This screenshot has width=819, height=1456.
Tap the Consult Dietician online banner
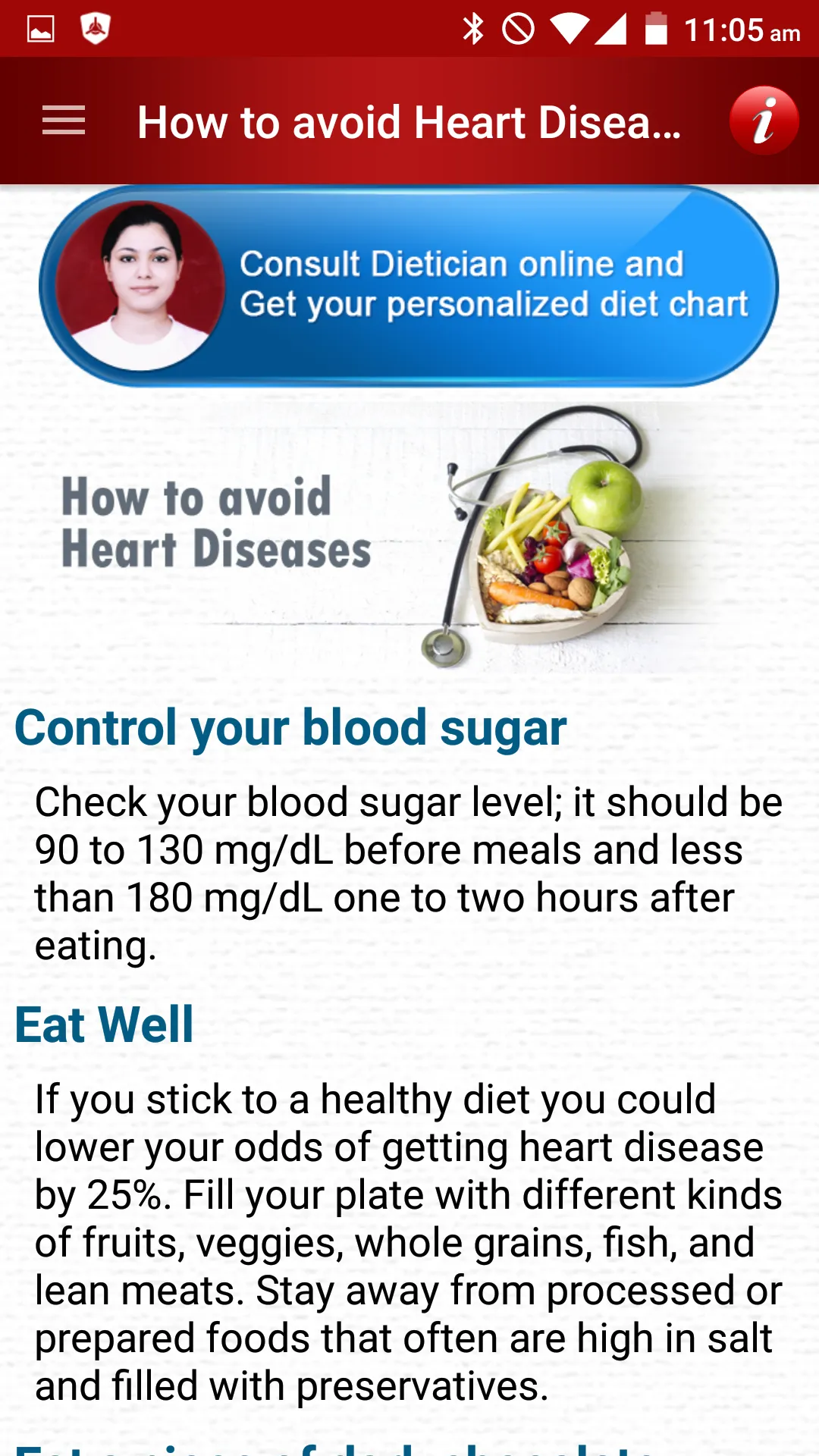[409, 286]
